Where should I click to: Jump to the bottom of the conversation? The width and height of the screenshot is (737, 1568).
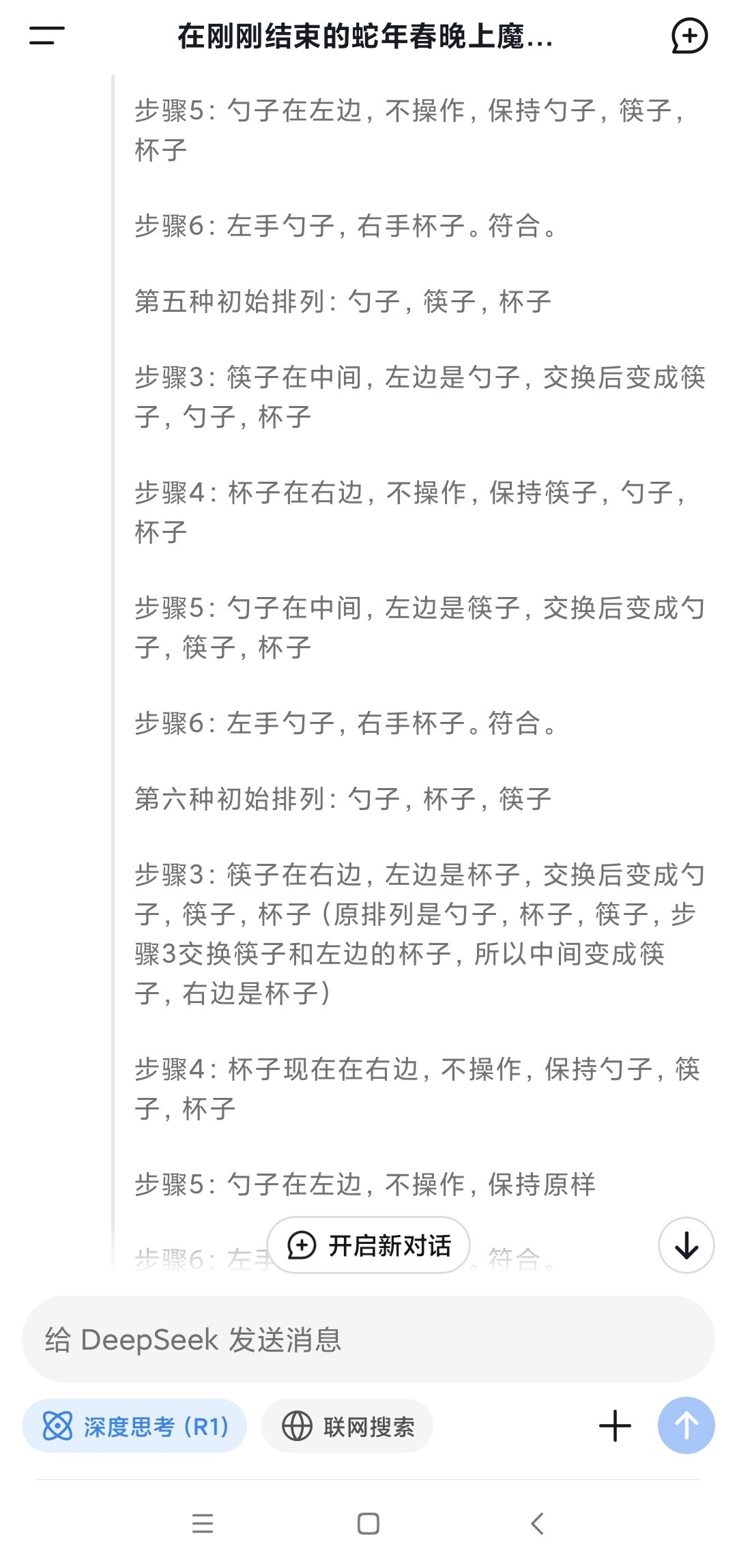686,1245
